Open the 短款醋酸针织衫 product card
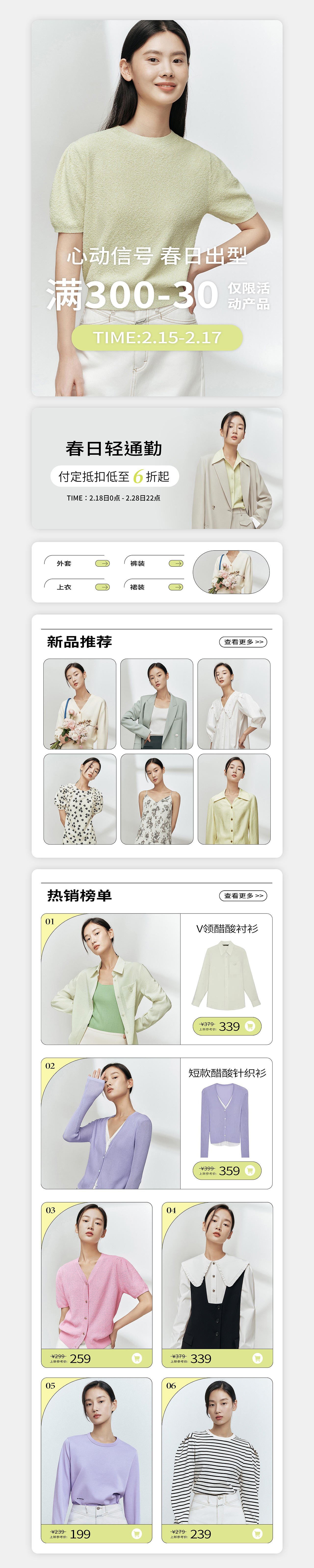 tap(226, 1114)
